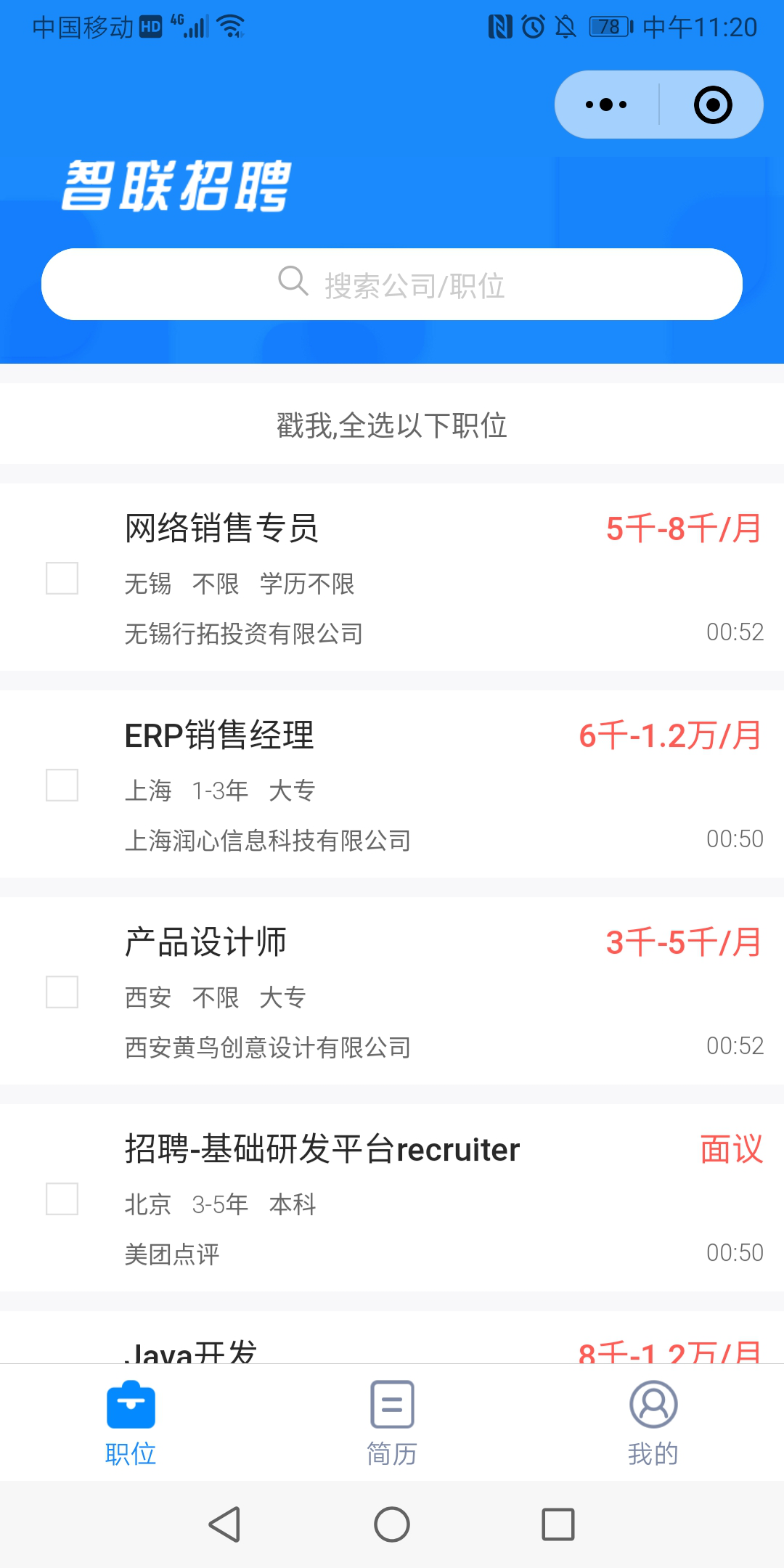Tap 戳我,全选以下职位 to select all jobs
Image resolution: width=784 pixels, height=1568 pixels.
[392, 427]
